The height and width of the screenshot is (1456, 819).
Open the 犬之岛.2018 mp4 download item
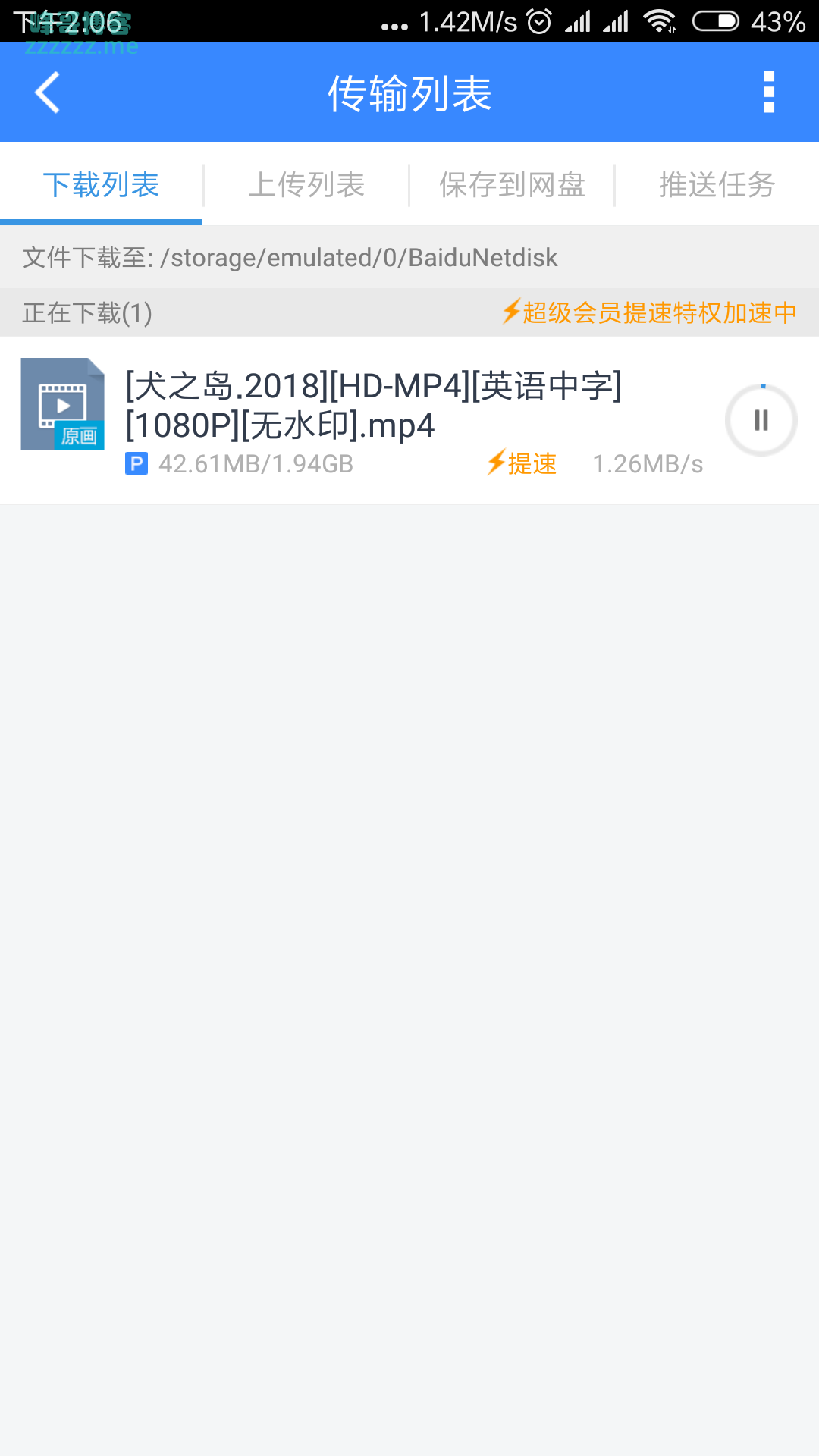click(x=373, y=406)
